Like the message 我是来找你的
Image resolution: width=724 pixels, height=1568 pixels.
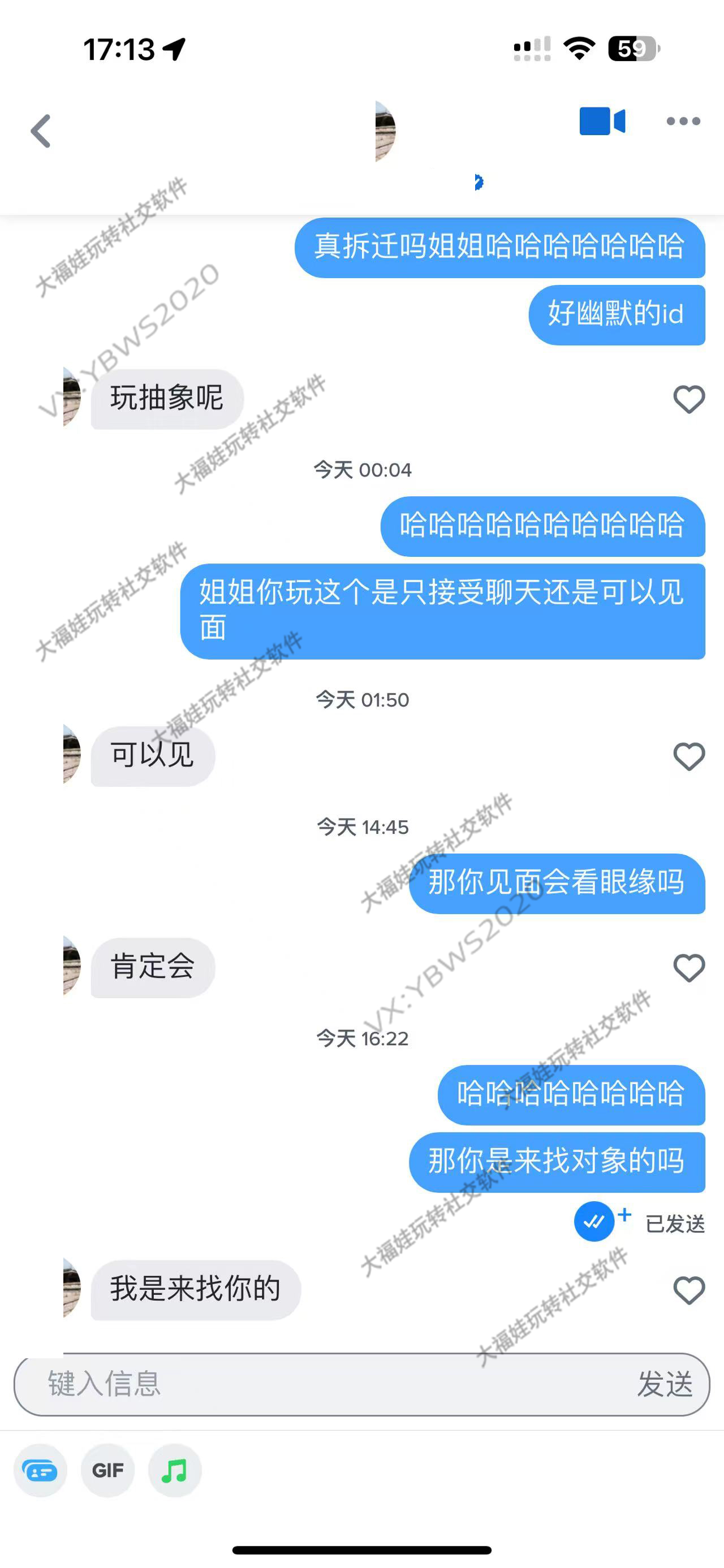[689, 1290]
